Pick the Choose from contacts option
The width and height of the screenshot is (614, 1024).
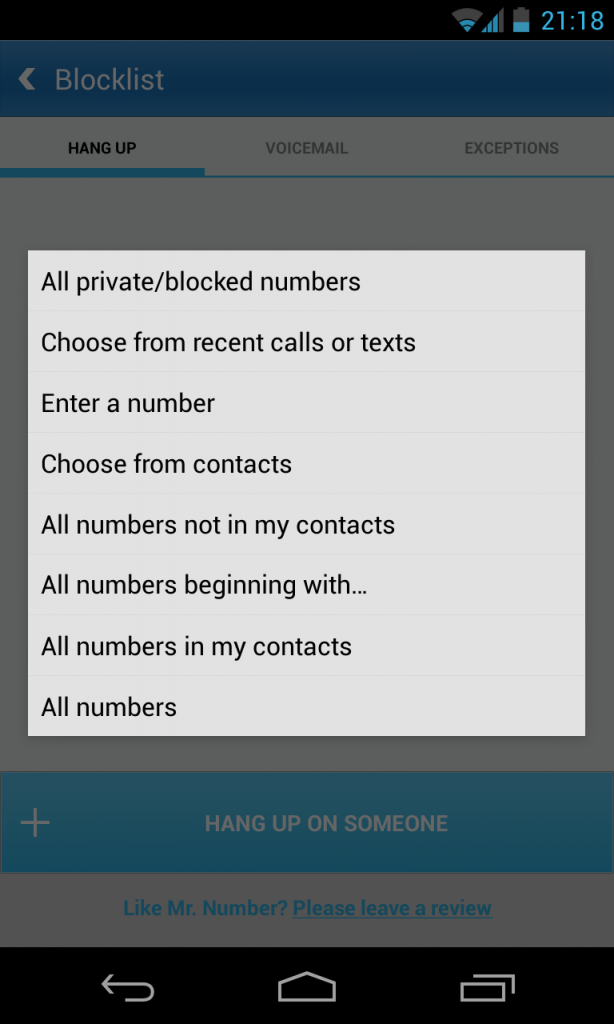click(306, 464)
